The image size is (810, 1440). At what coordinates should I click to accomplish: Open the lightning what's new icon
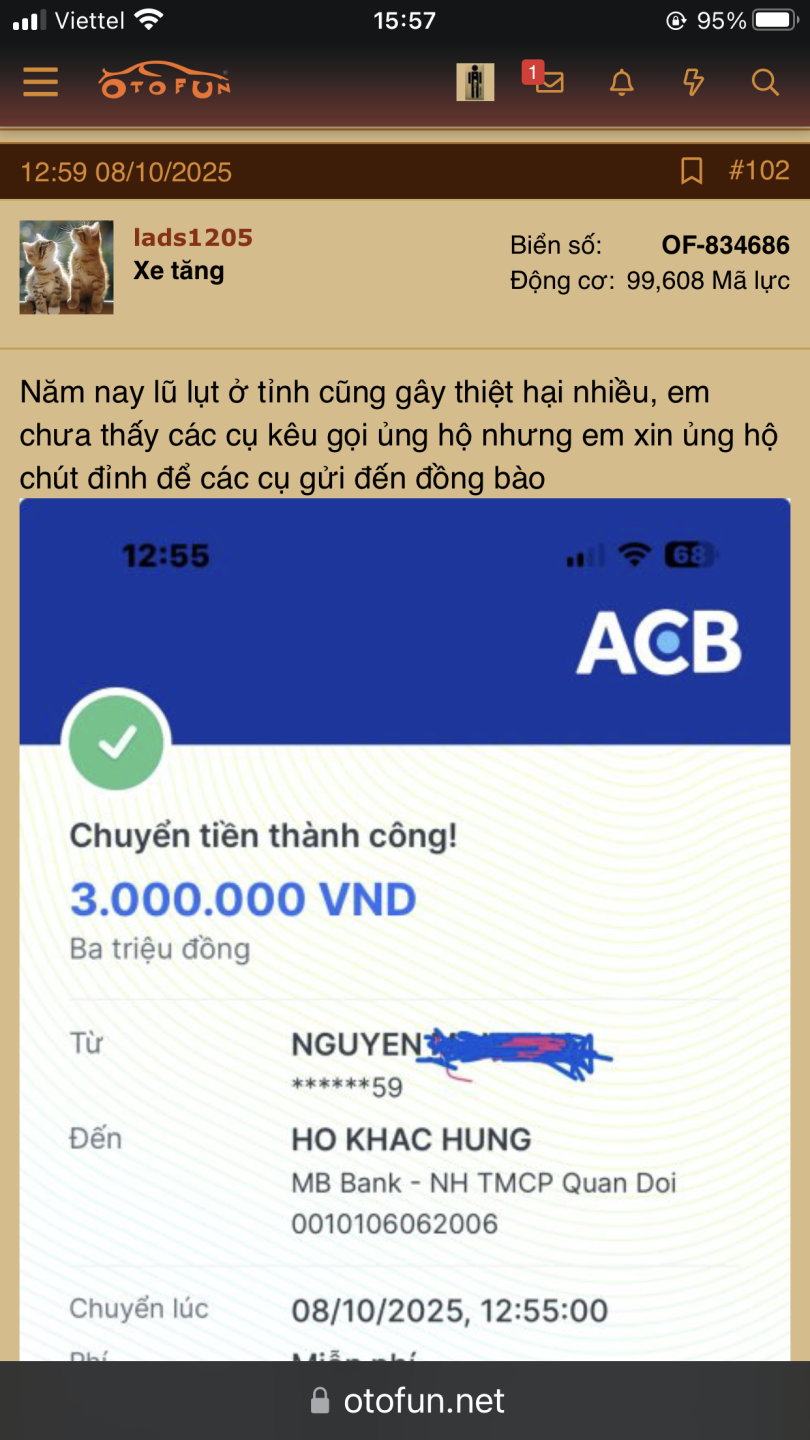pos(693,82)
